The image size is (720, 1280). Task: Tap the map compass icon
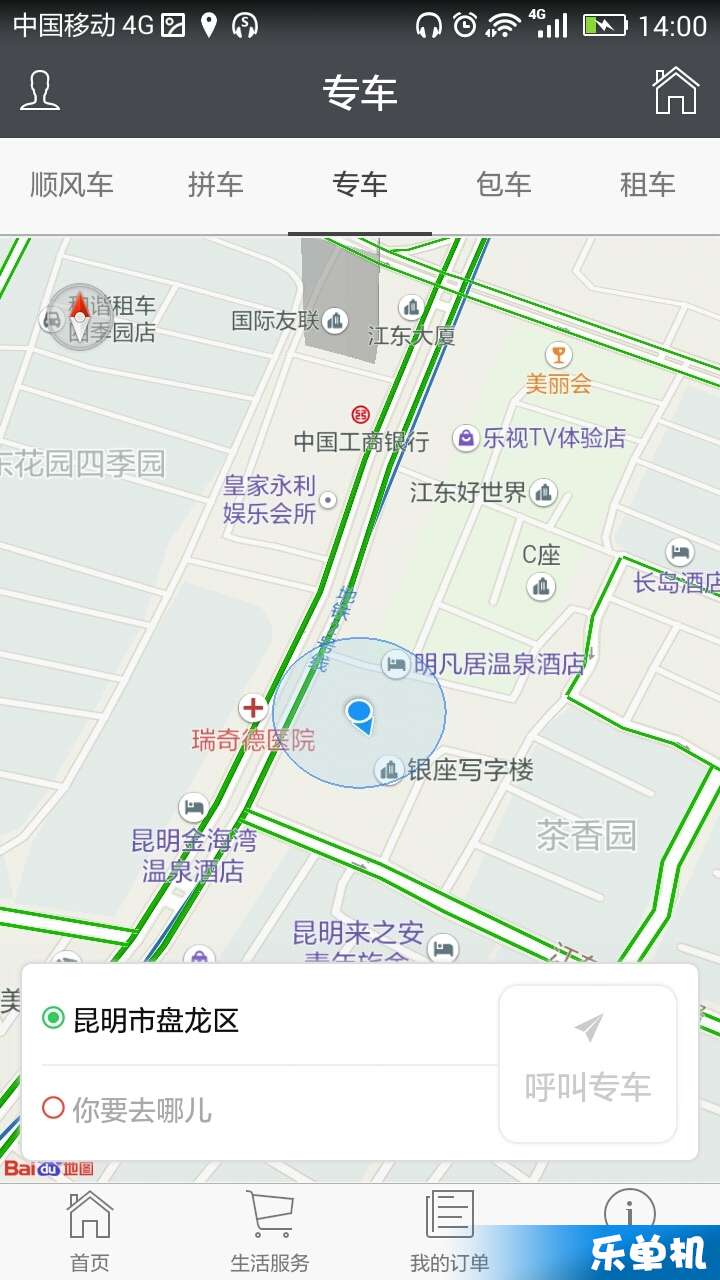point(79,317)
